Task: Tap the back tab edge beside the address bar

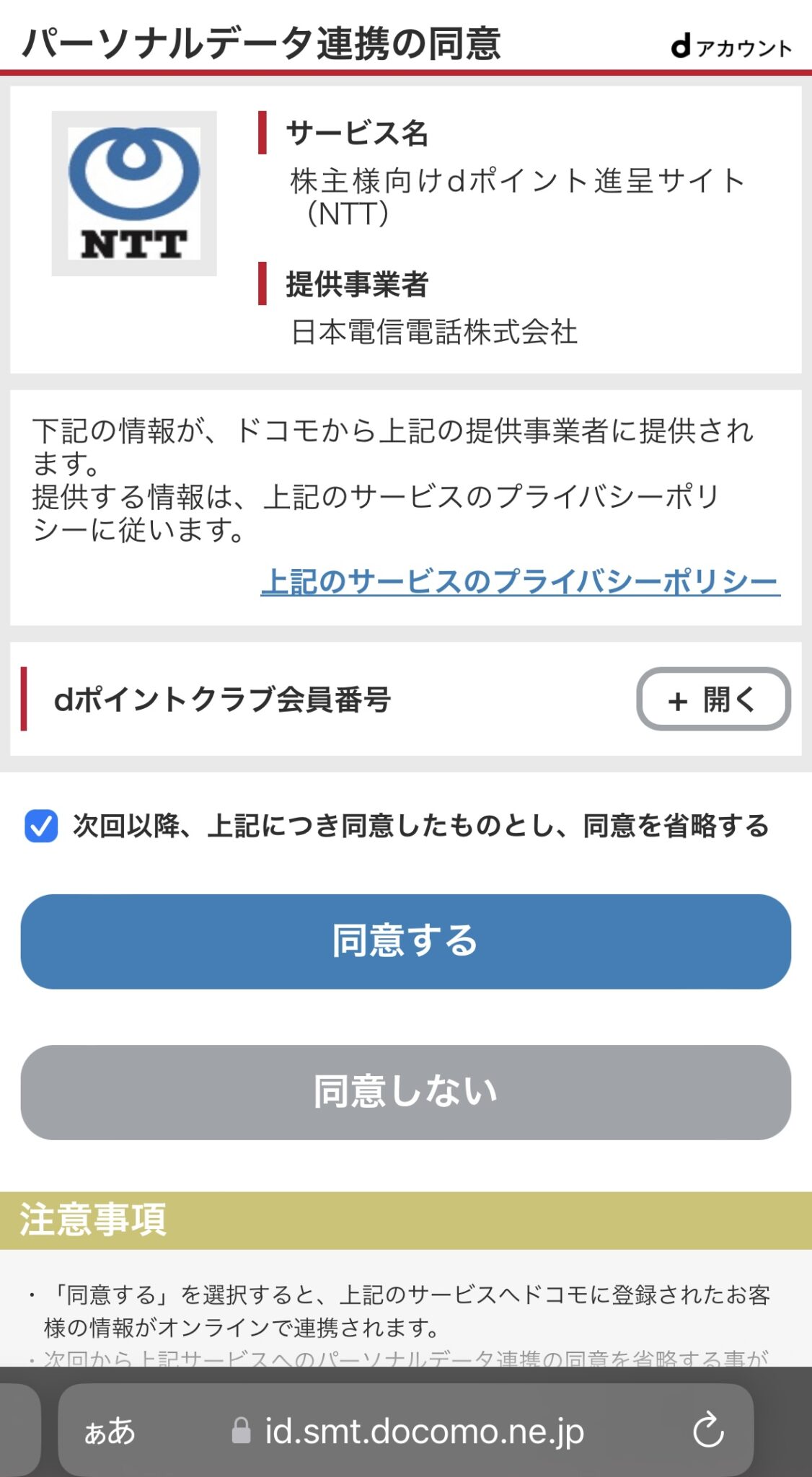Action: point(18,1432)
